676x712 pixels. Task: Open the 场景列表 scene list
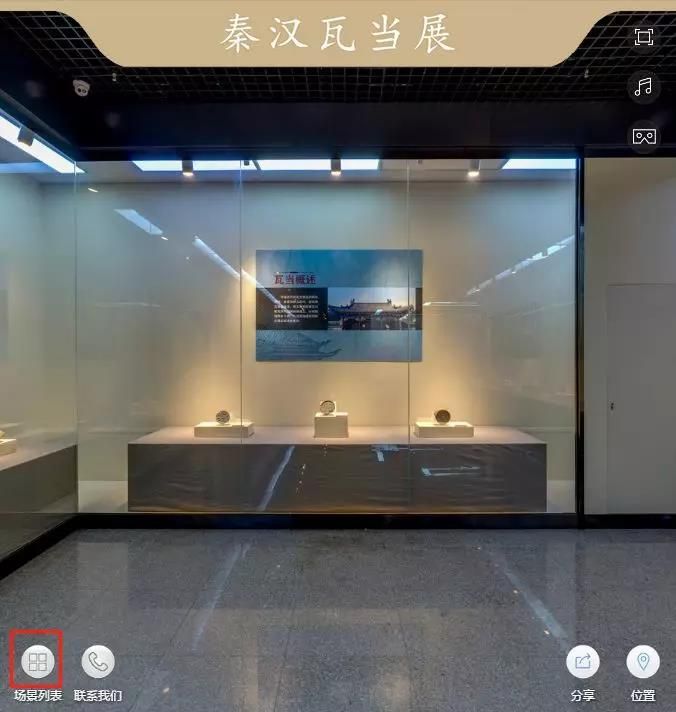point(38,661)
